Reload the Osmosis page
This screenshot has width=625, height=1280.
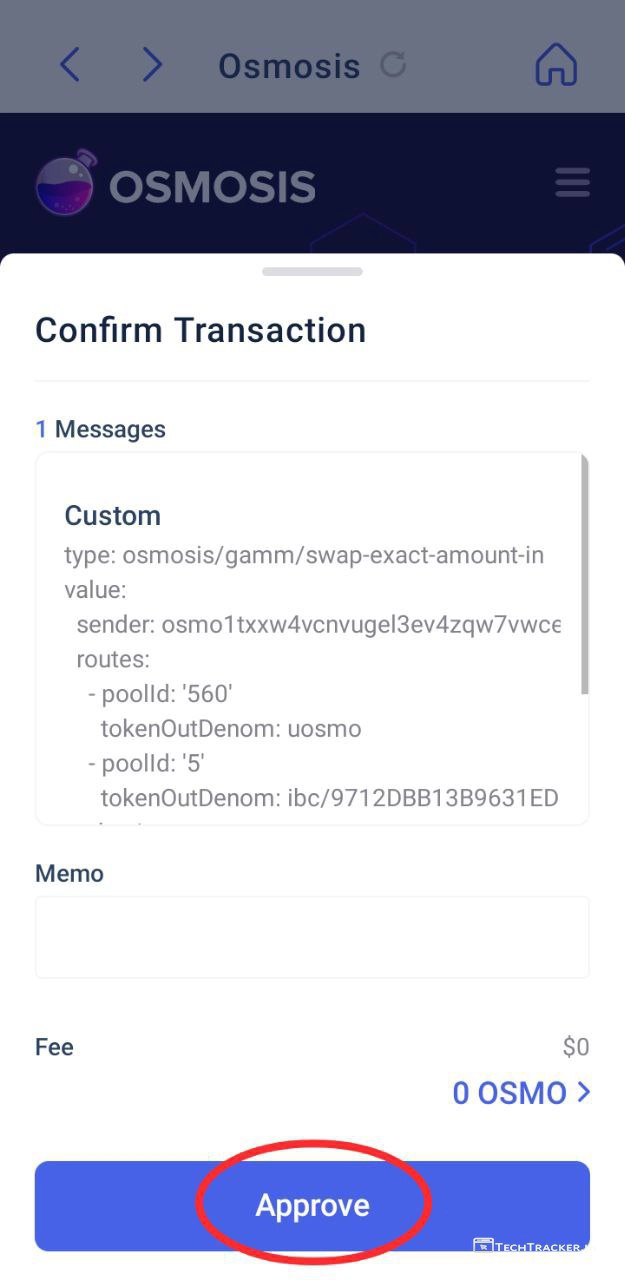394,65
